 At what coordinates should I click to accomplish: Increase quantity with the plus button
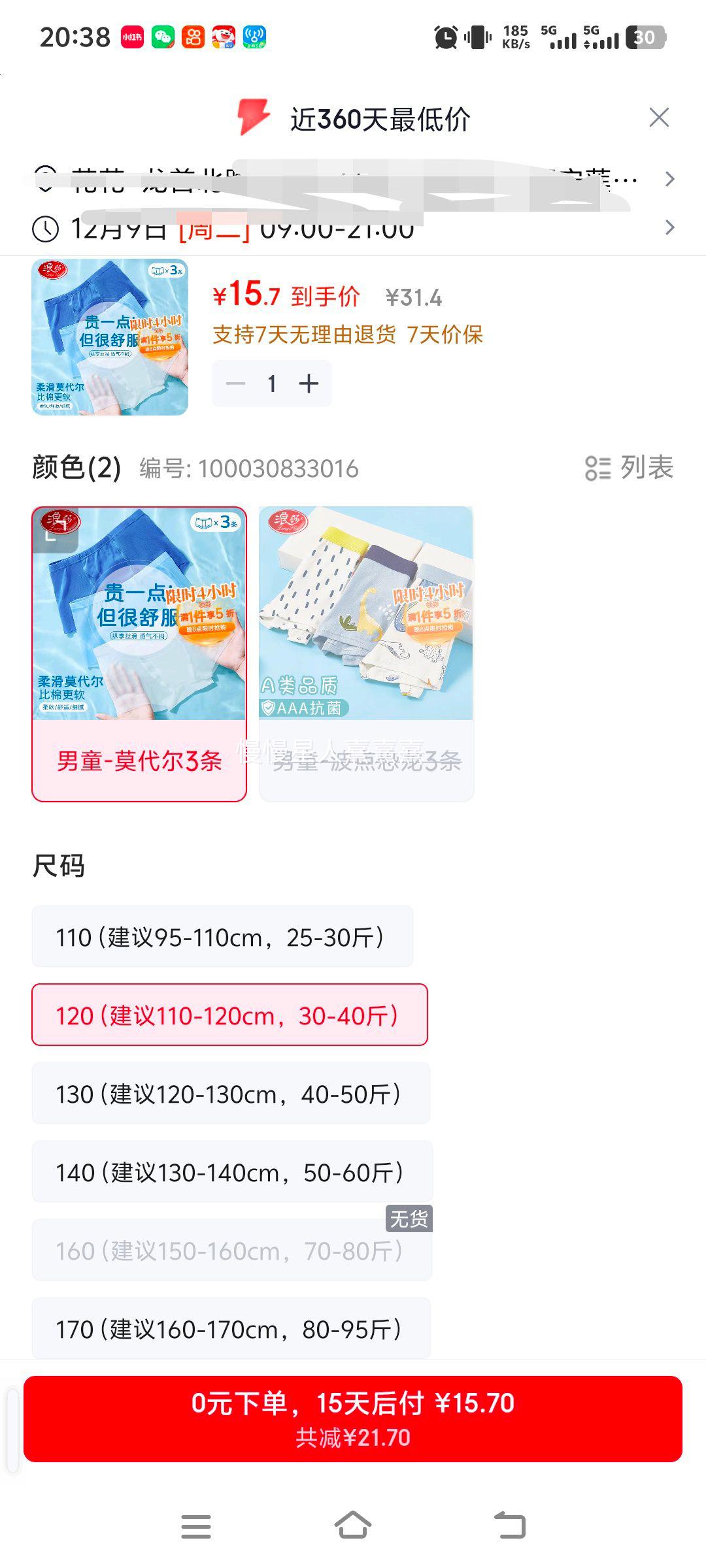[309, 384]
